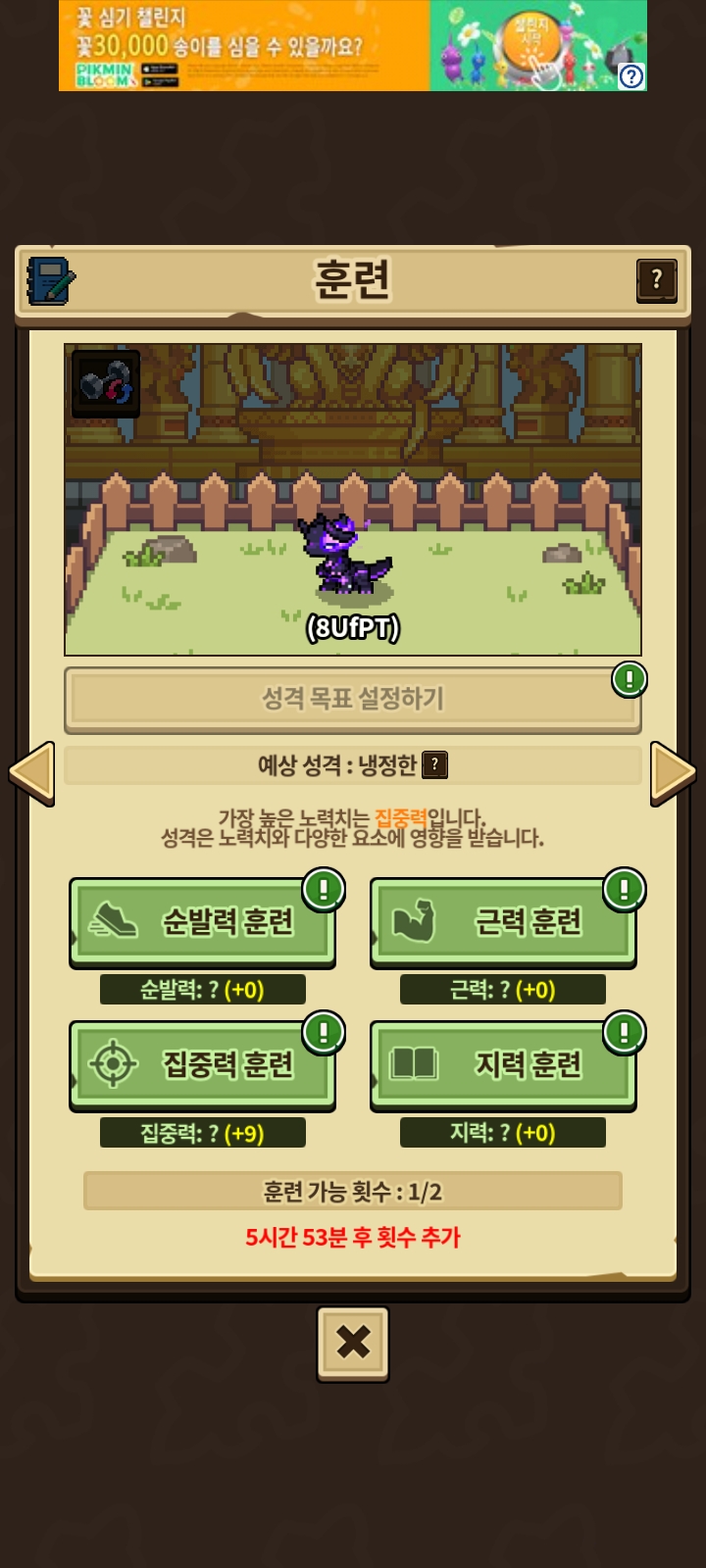Screen dimensions: 706x1568
Task: Start 지력 훈련
Action: click(x=503, y=1065)
